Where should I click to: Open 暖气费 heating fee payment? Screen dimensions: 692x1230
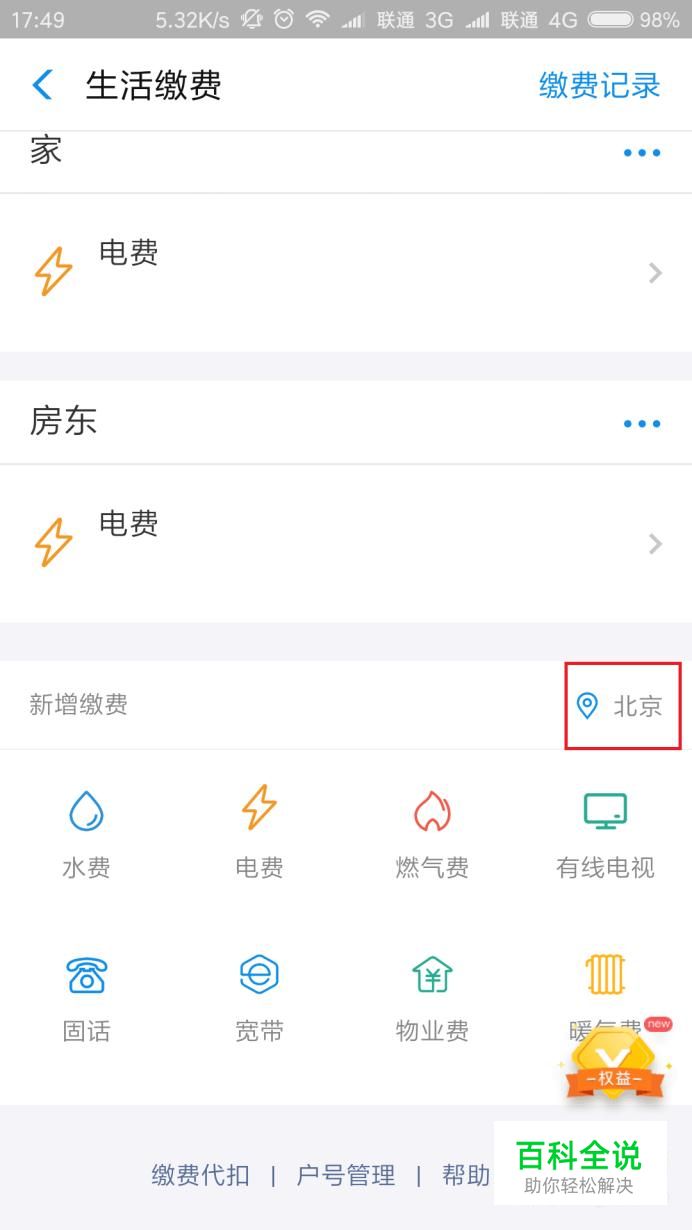tap(605, 997)
